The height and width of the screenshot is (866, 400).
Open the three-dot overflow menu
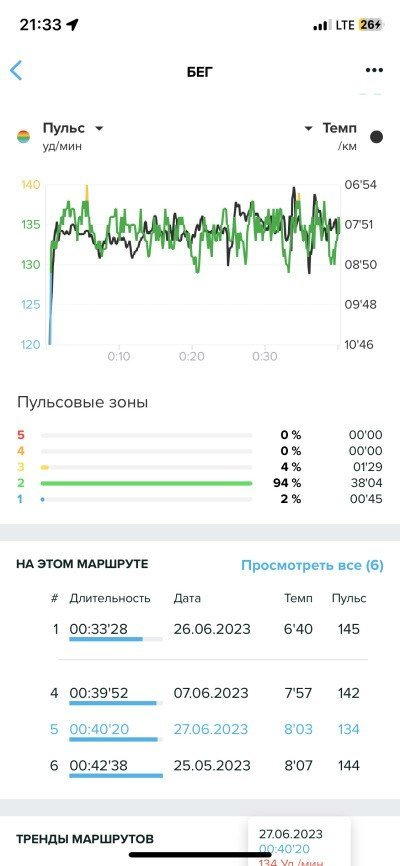point(374,70)
